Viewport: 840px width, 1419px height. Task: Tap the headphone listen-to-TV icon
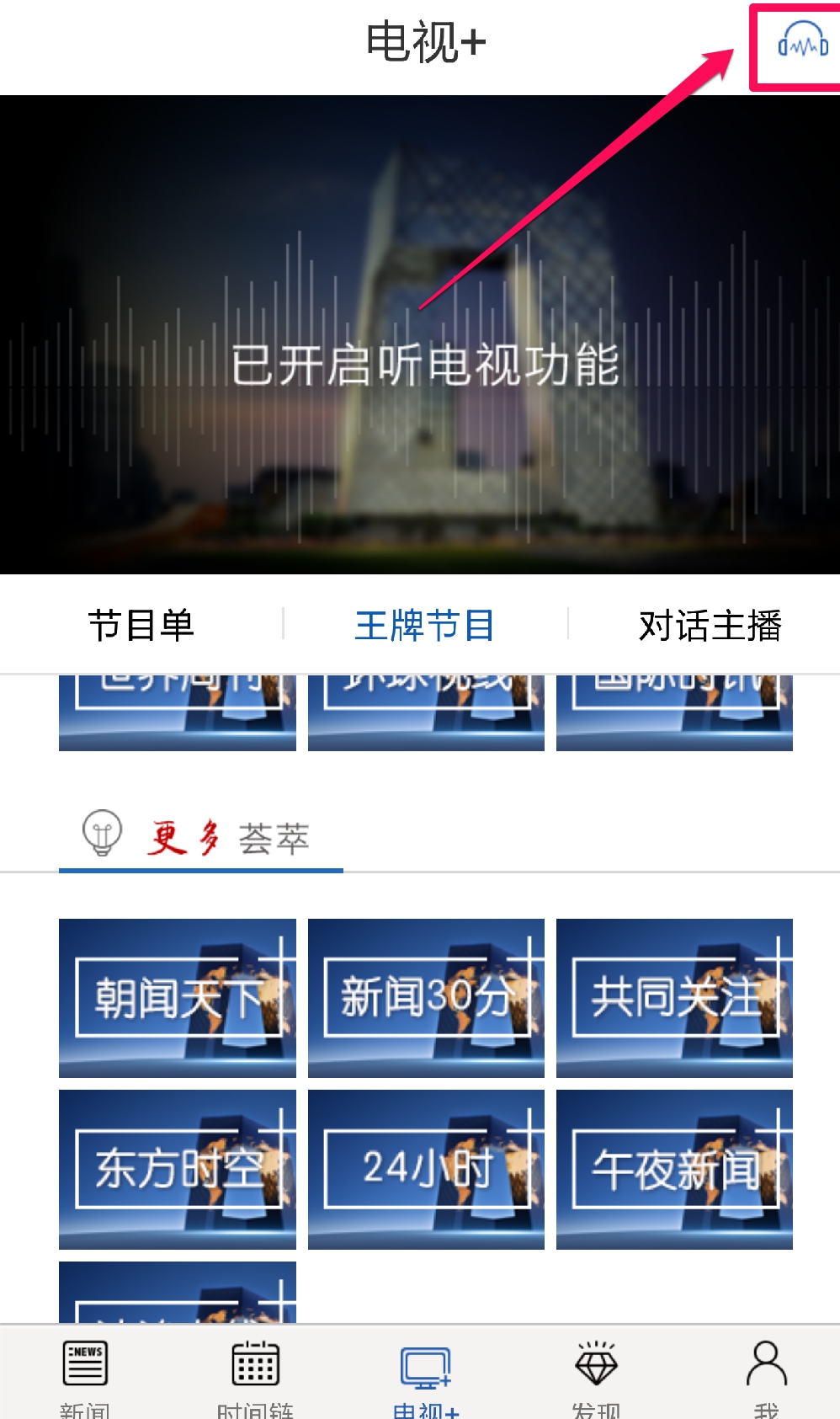click(802, 44)
